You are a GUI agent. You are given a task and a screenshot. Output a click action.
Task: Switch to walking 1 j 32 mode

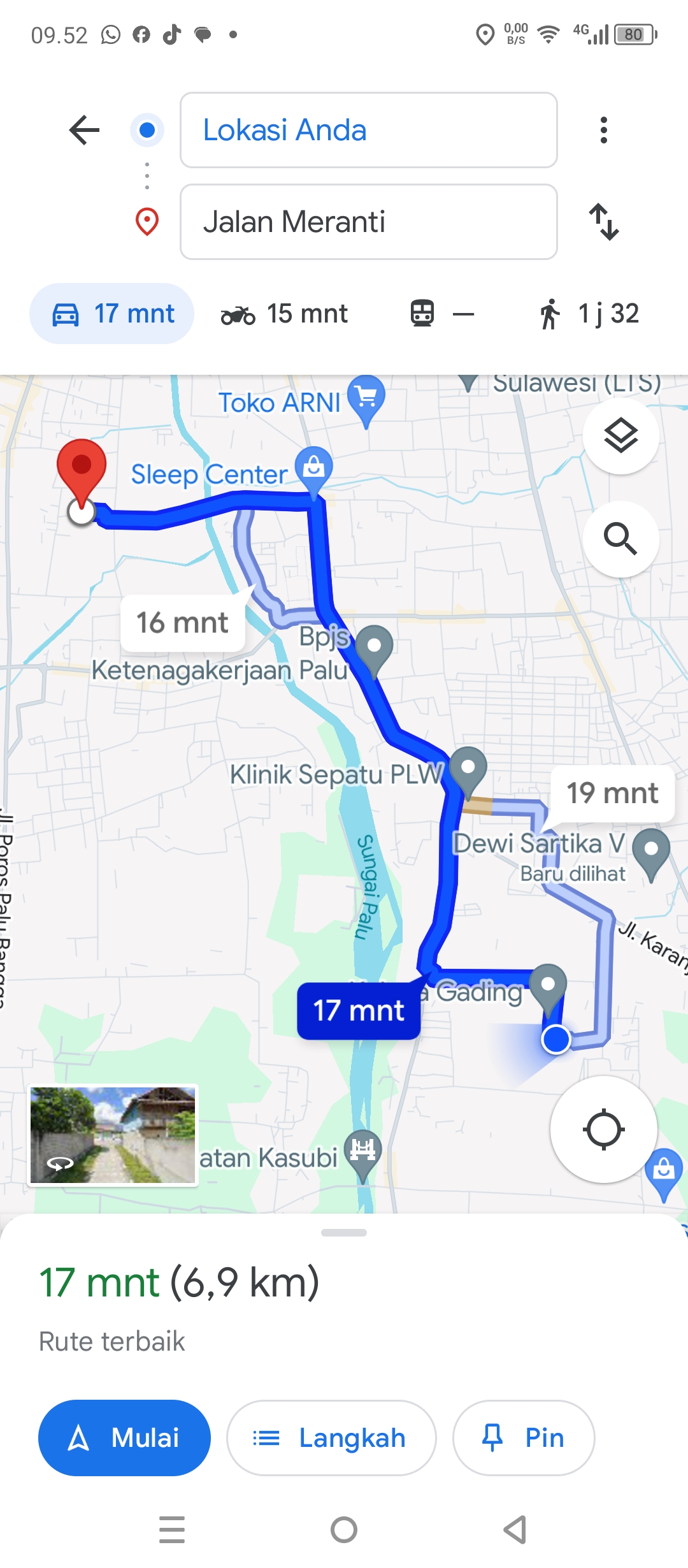(589, 314)
